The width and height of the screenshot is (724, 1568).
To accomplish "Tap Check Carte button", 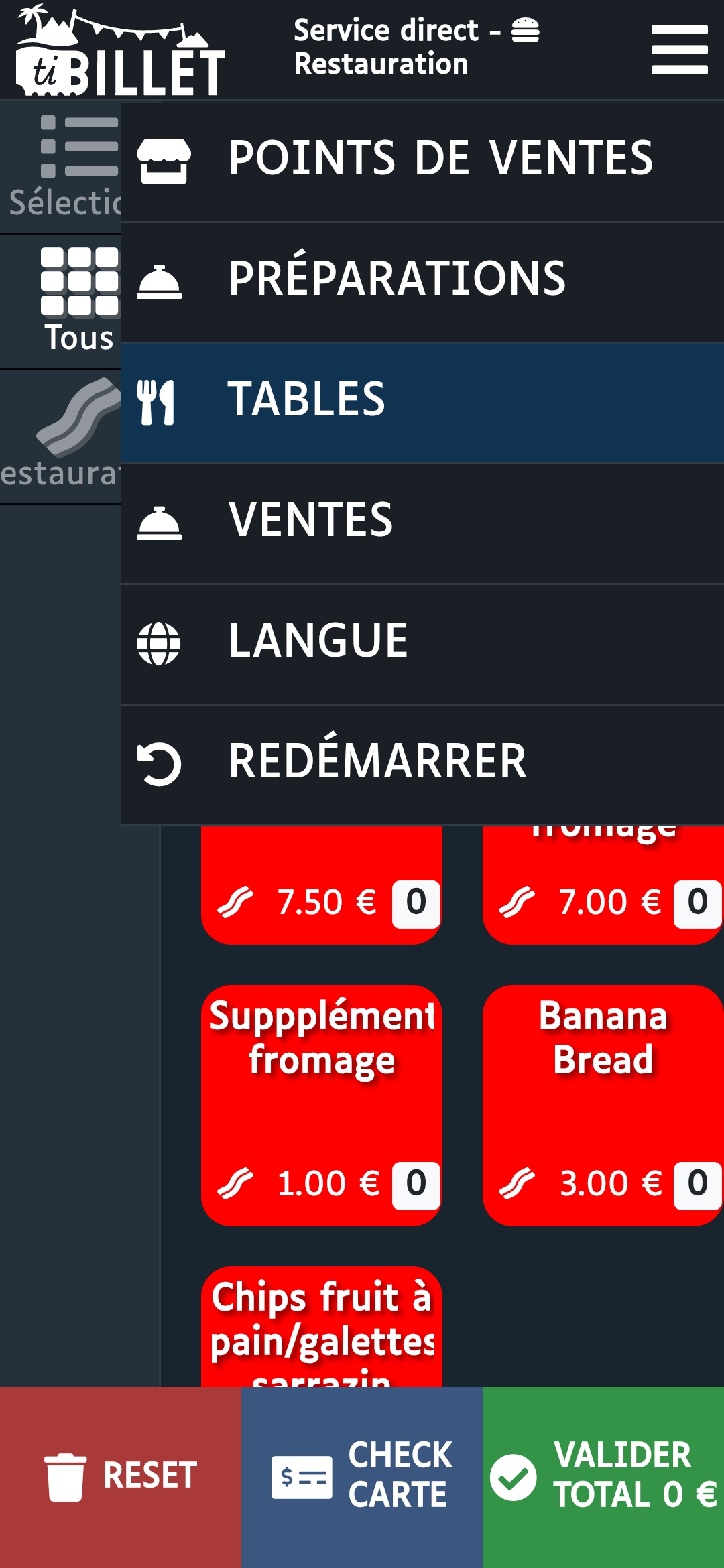I will pyautogui.click(x=362, y=1477).
